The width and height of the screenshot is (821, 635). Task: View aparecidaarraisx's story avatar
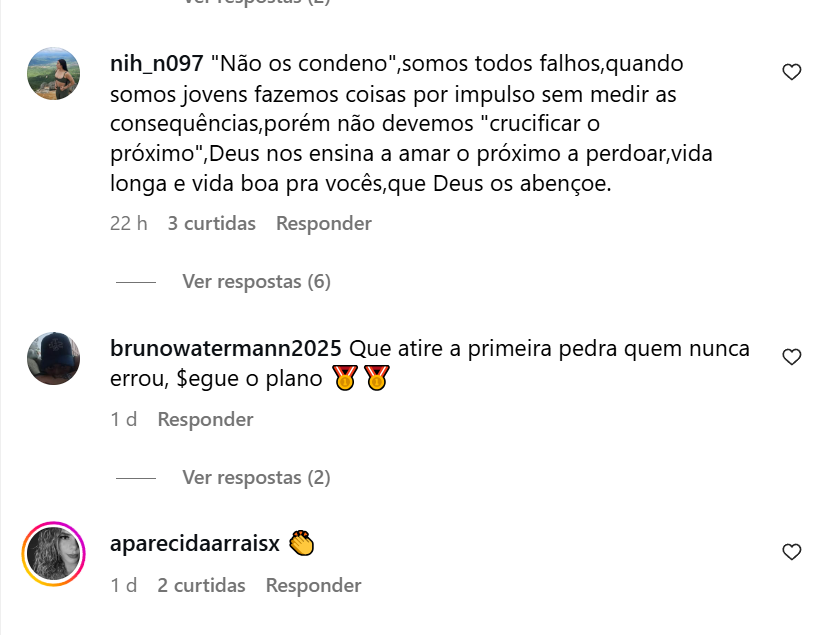53,554
